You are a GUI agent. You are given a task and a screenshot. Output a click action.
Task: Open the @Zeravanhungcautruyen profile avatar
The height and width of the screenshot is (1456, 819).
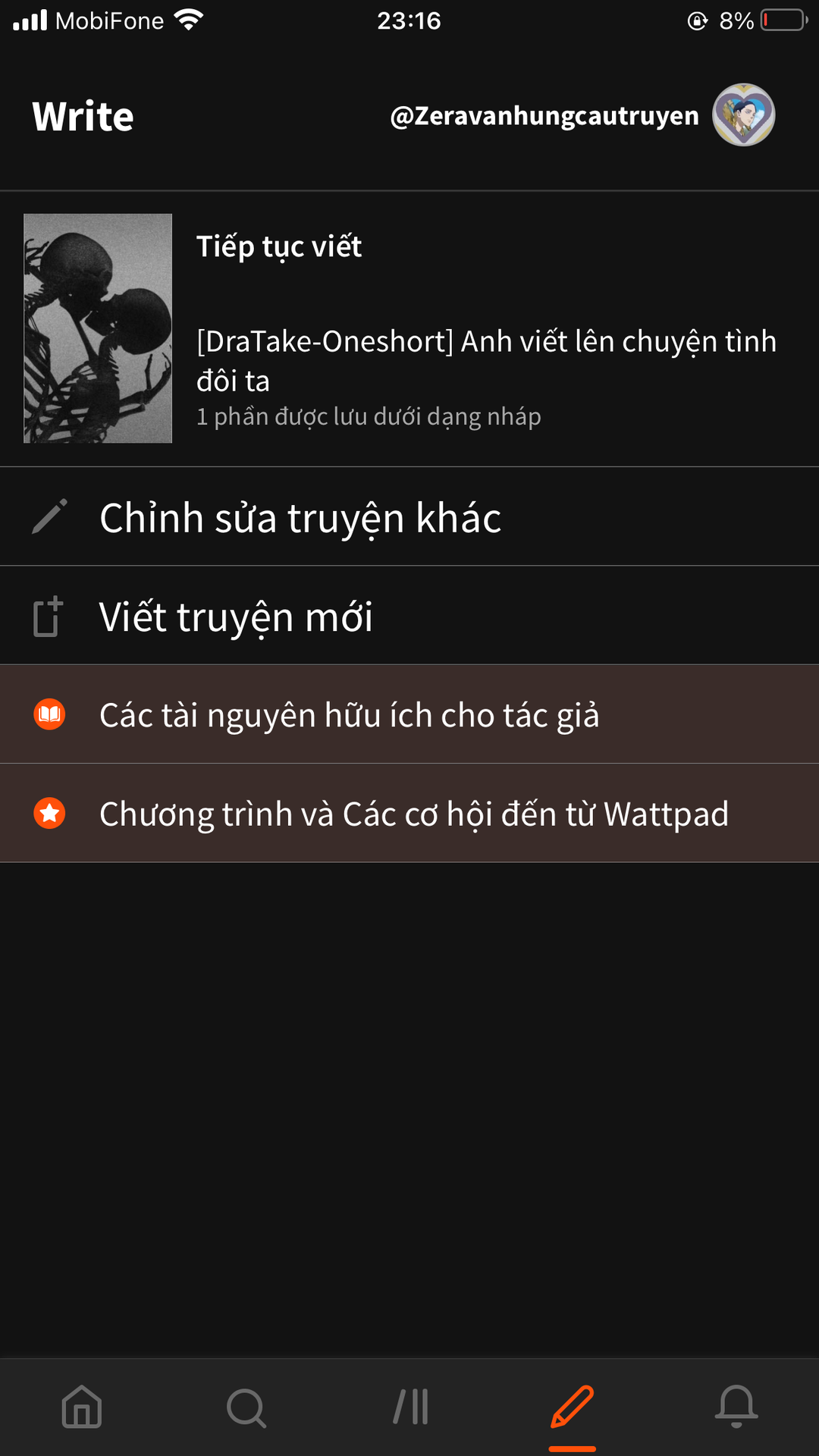tap(743, 115)
